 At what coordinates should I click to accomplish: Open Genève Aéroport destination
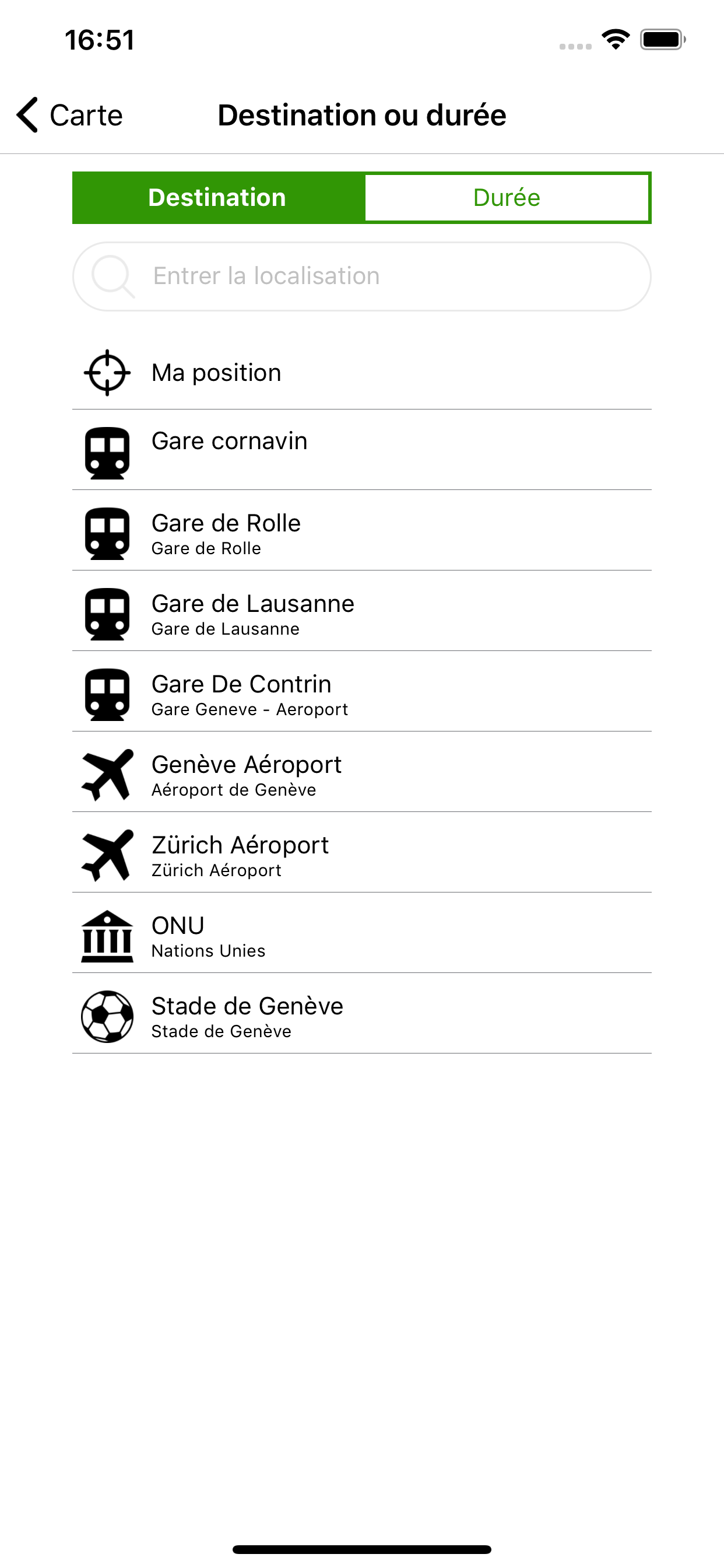point(362,772)
